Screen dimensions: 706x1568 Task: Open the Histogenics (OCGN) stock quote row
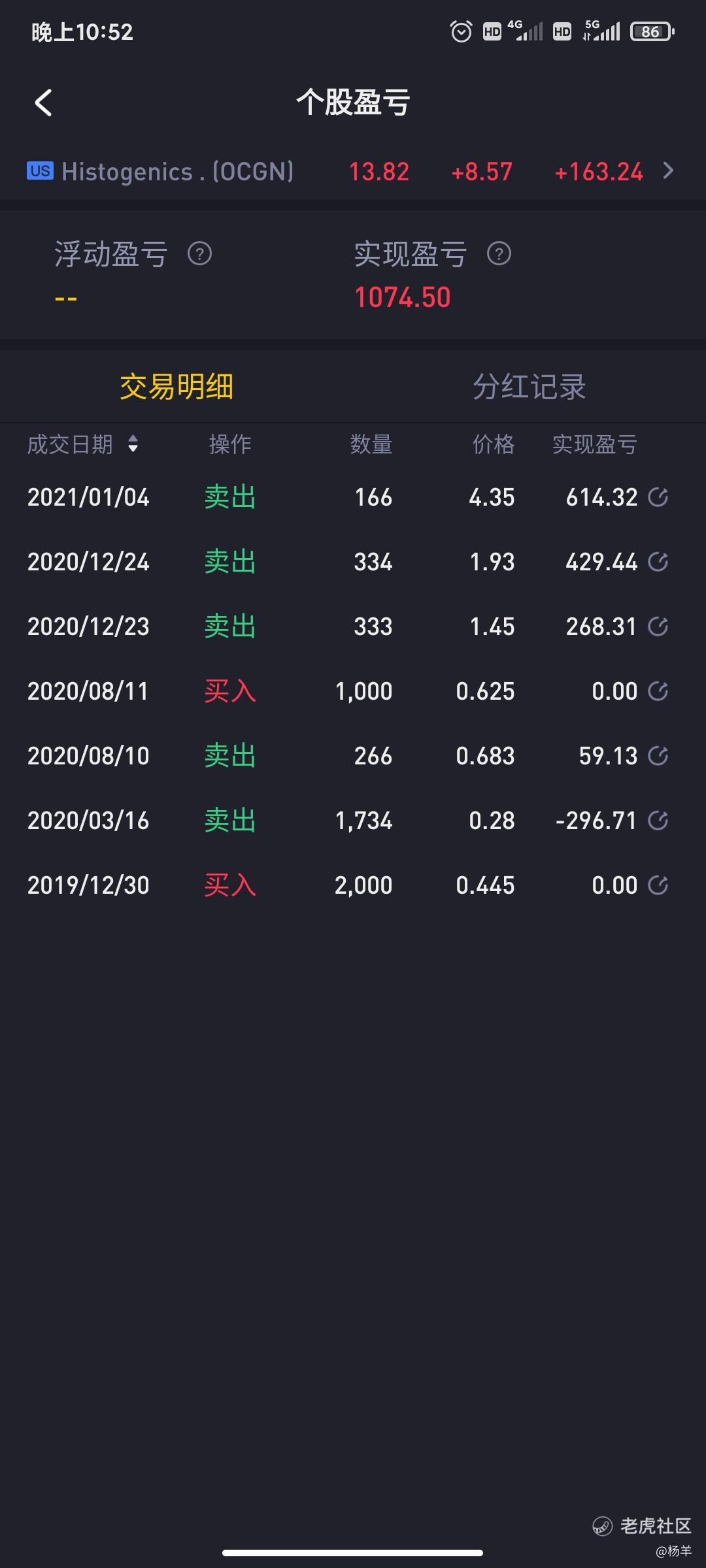pos(353,172)
